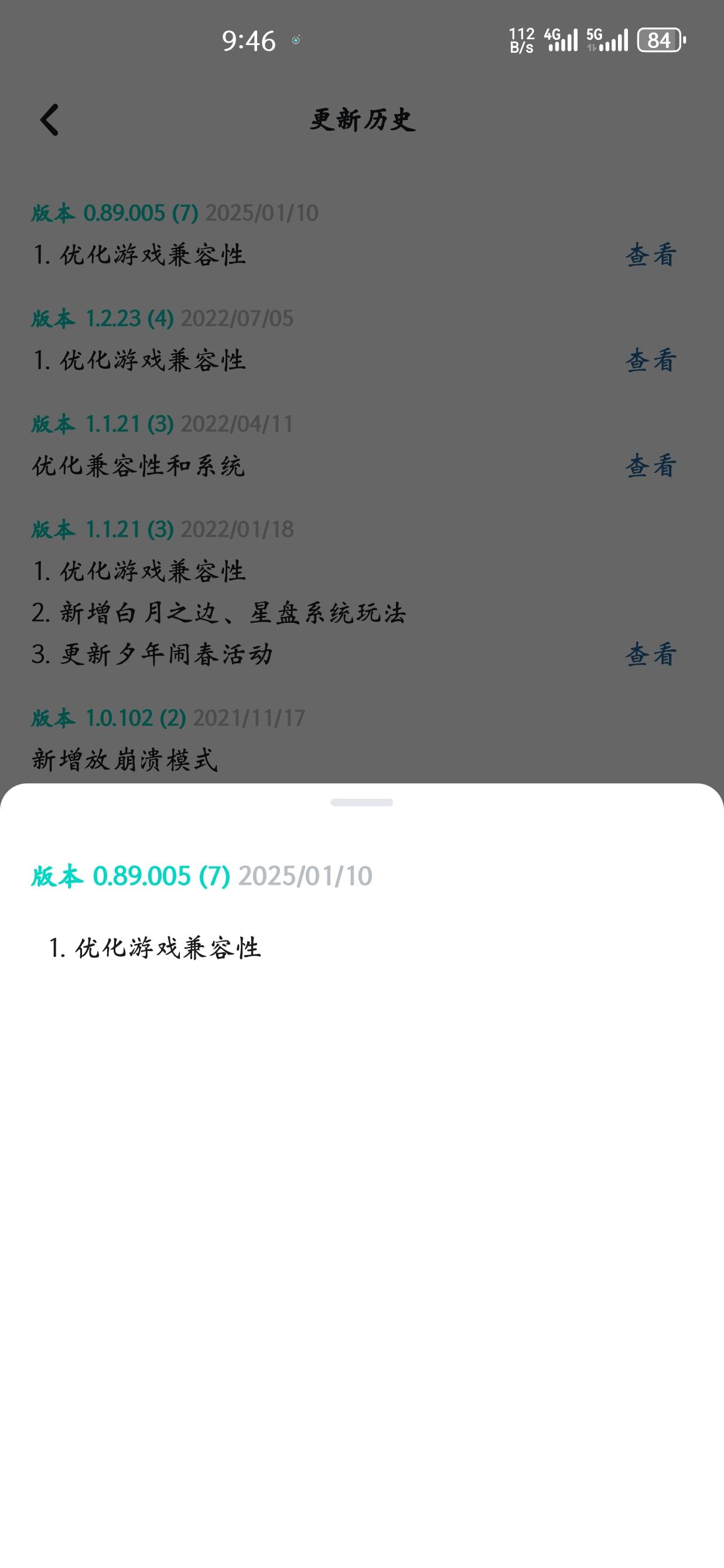Tap the back arrow to leave update history
Screen dimensions: 724x1568
[x=50, y=121]
